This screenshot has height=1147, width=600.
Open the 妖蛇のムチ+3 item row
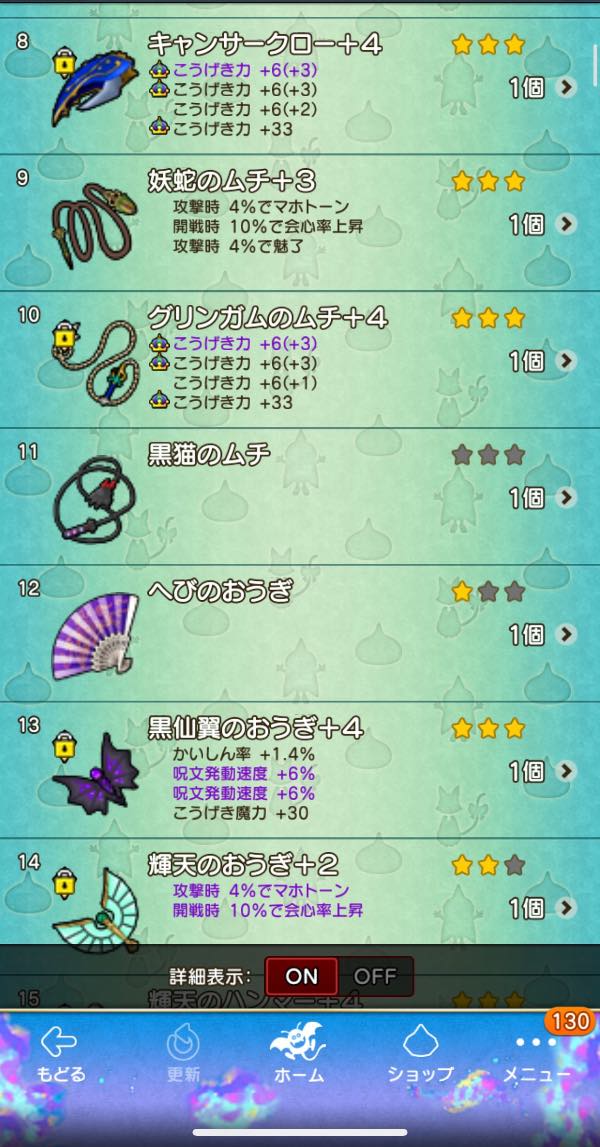(x=300, y=224)
